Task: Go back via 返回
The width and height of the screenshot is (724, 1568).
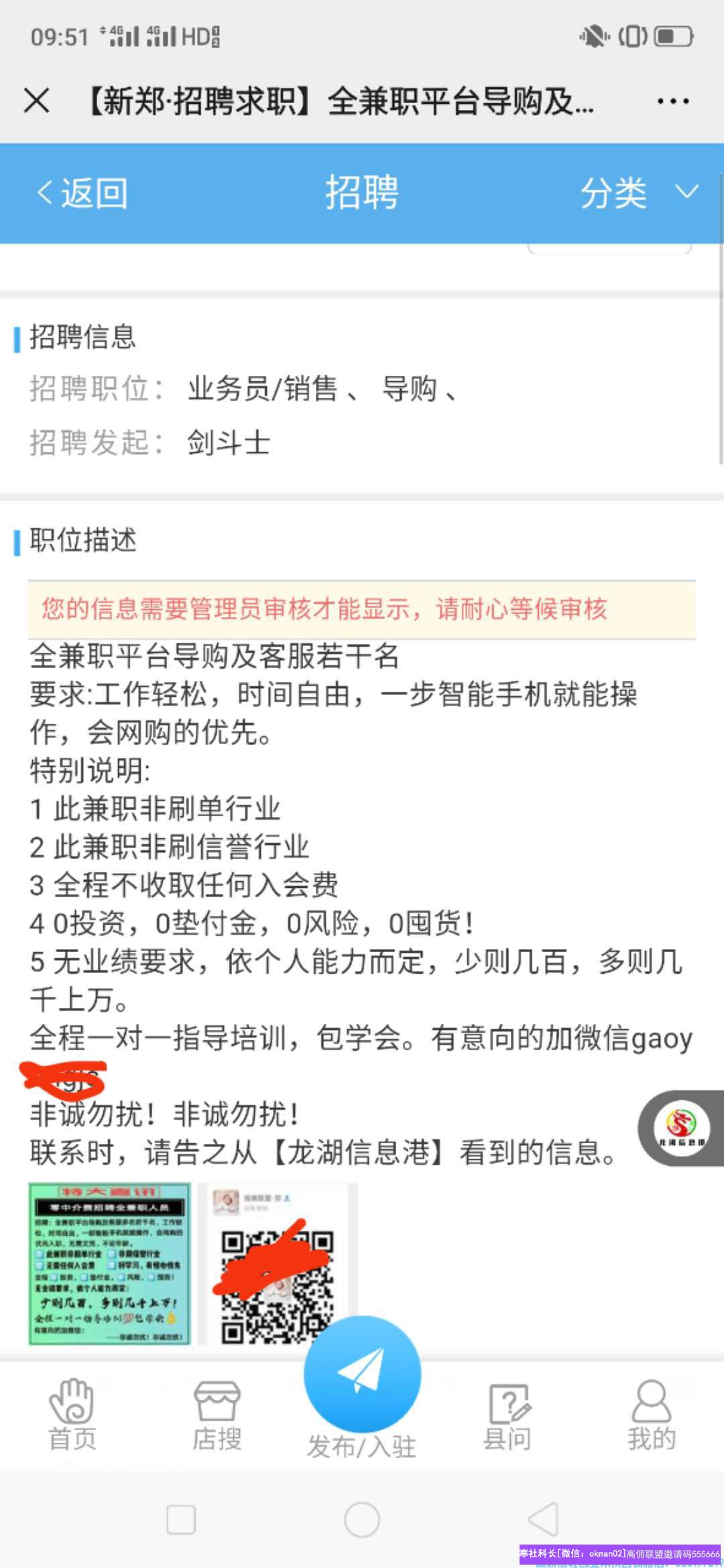Action: 82,194
